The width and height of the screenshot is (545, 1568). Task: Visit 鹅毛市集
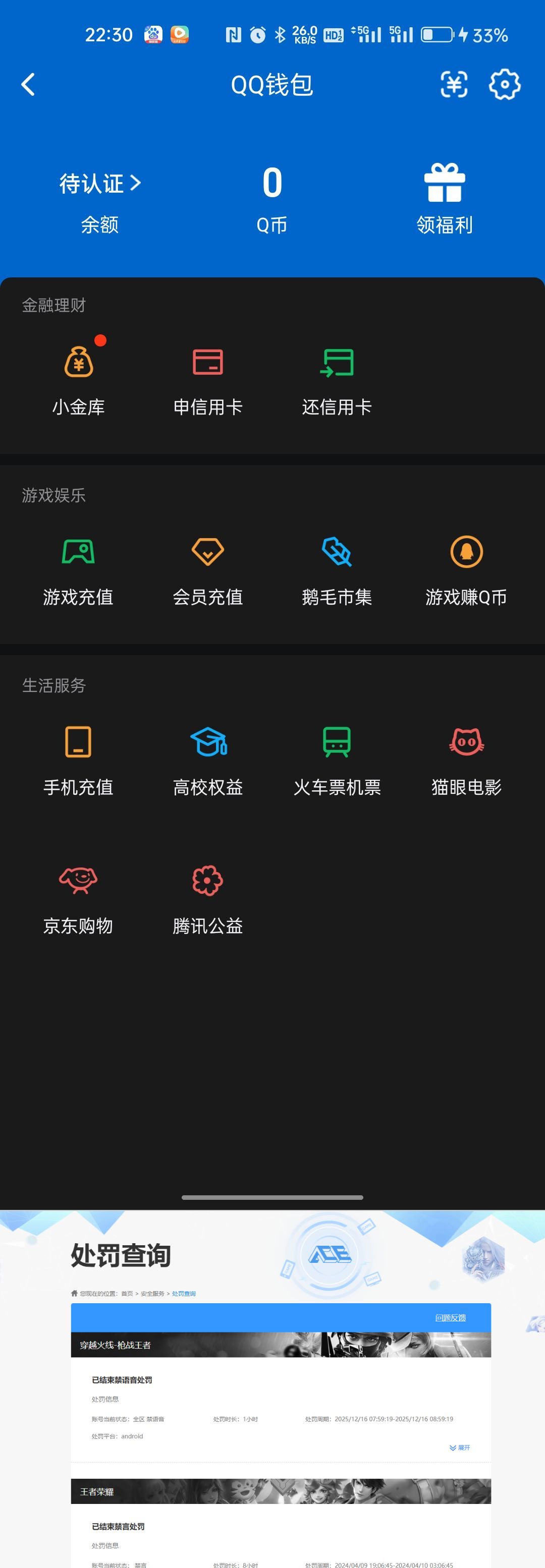pyautogui.click(x=337, y=570)
